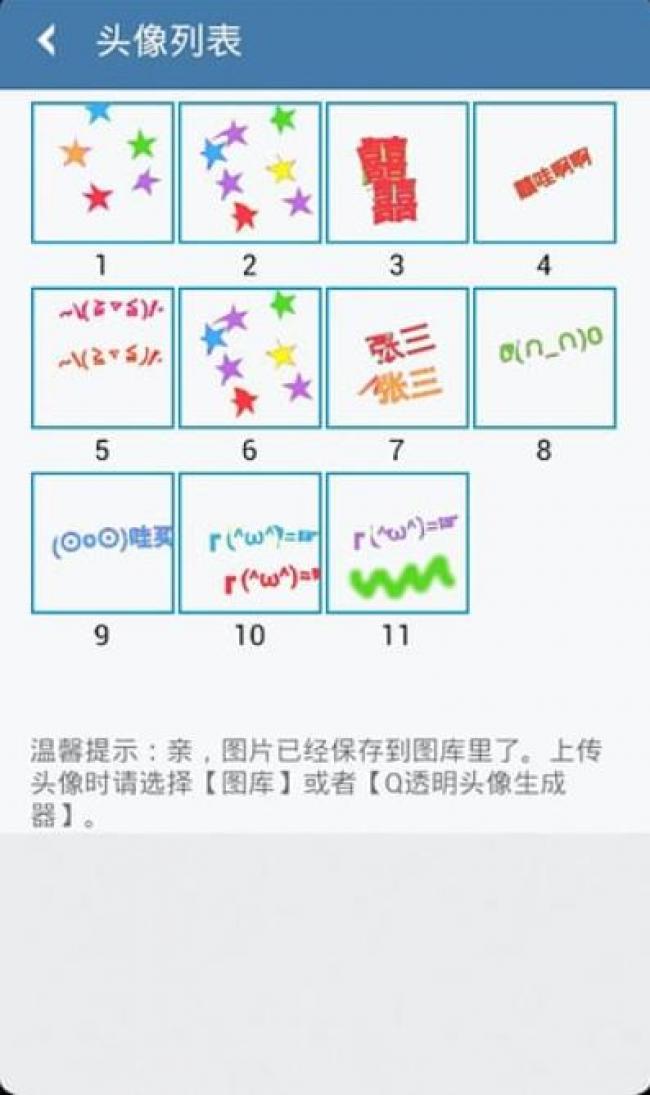Screen dimensions: 650x1095
Task: Go back from the 头像列表 screen
Action: click(x=45, y=41)
